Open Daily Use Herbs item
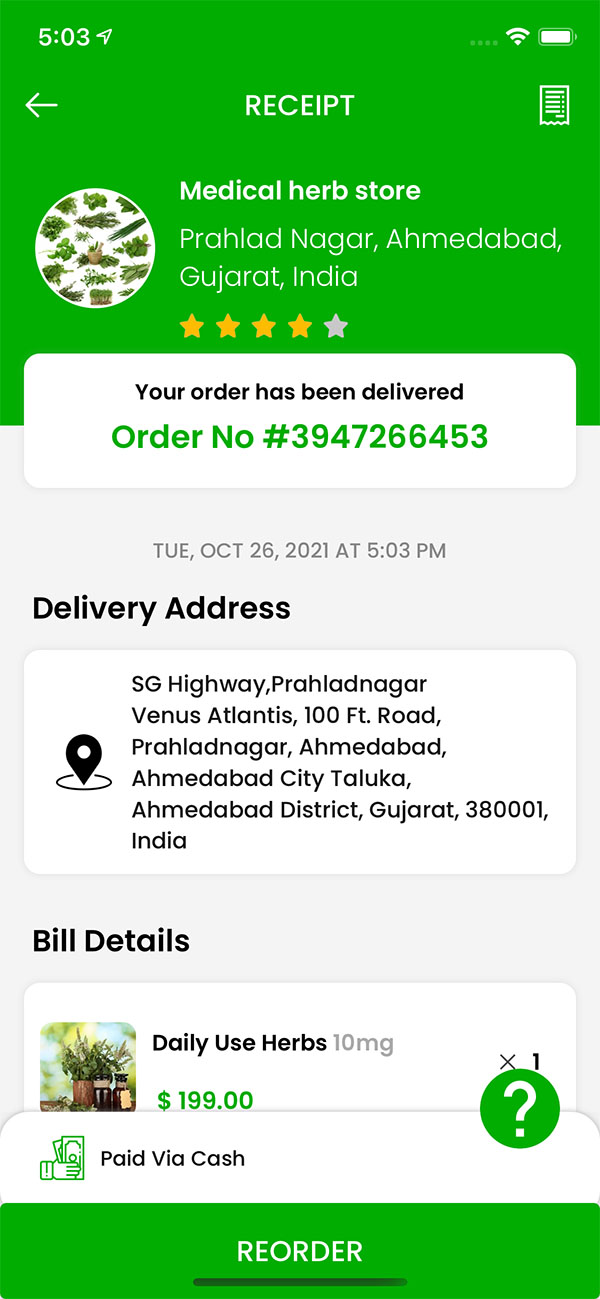Screen dimensions: 600x1299 (240, 1043)
